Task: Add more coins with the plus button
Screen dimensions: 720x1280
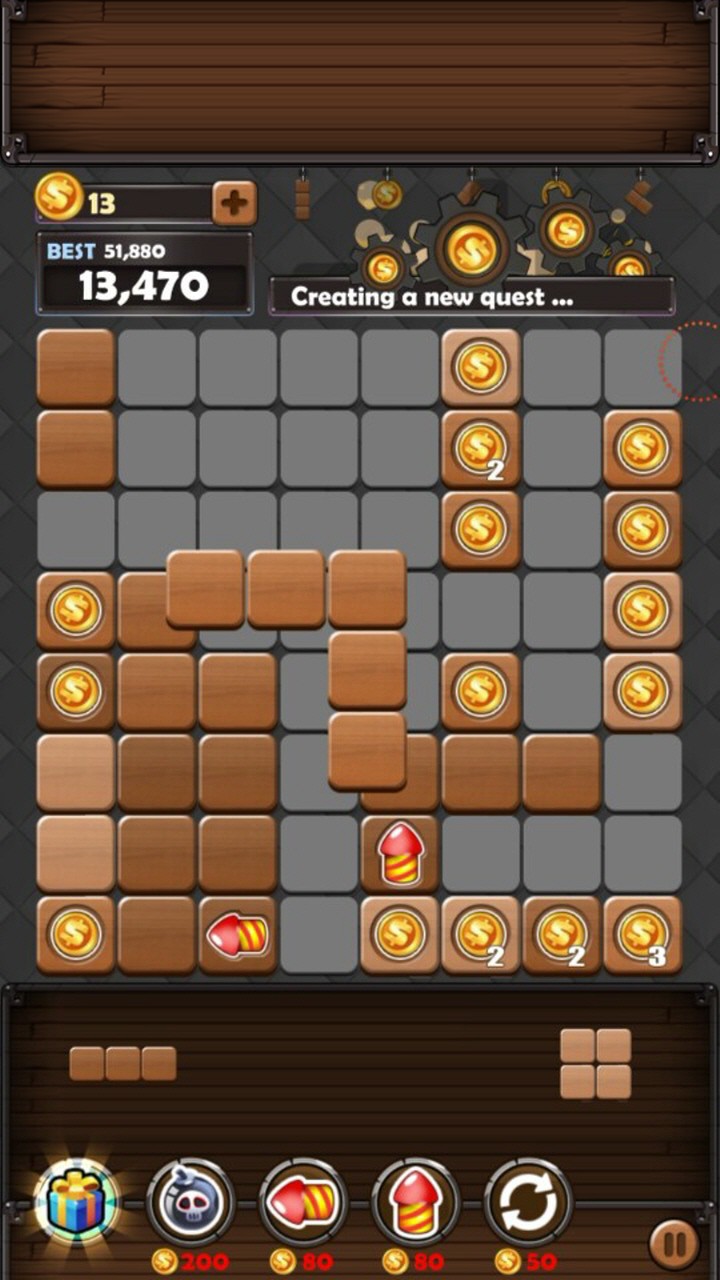Action: point(234,203)
